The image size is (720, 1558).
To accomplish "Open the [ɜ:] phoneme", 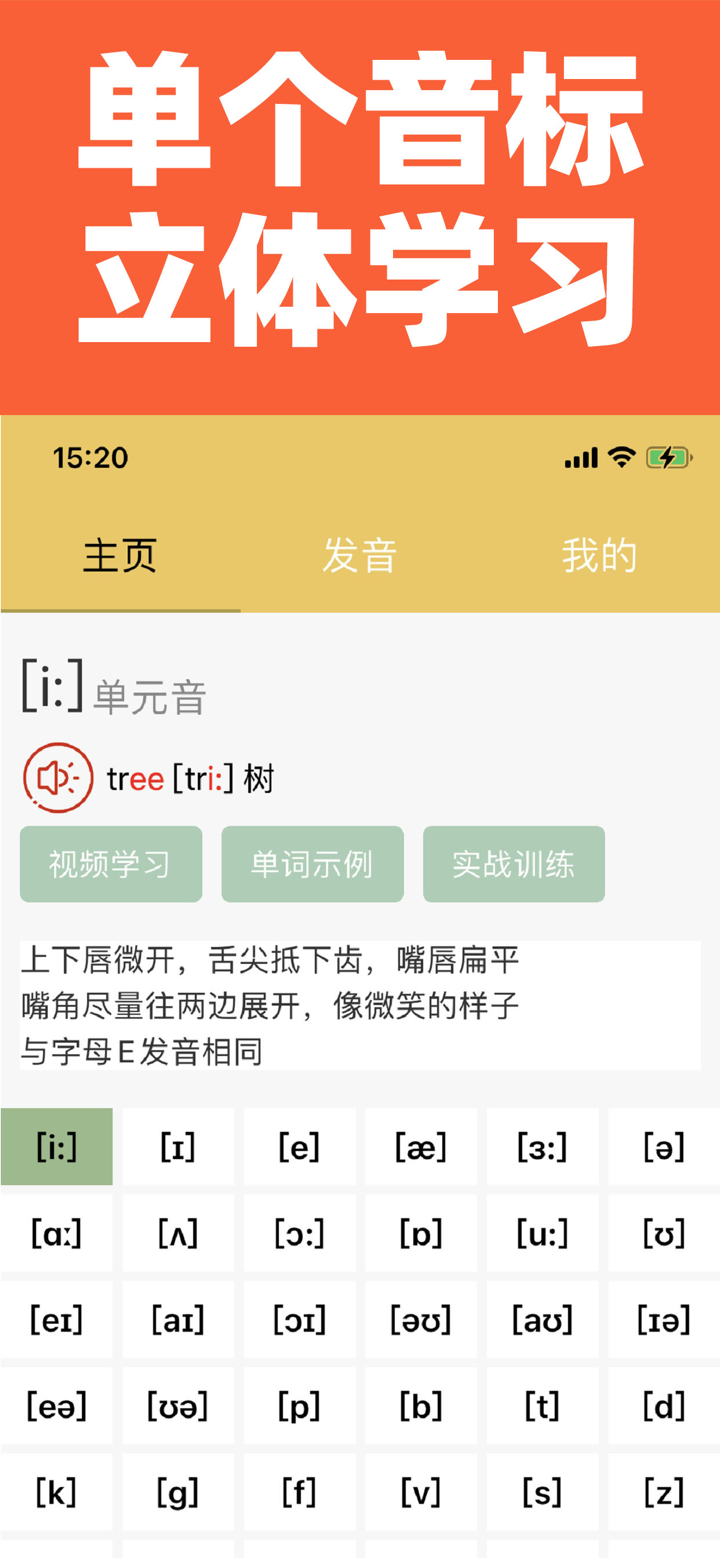I will (x=542, y=1147).
